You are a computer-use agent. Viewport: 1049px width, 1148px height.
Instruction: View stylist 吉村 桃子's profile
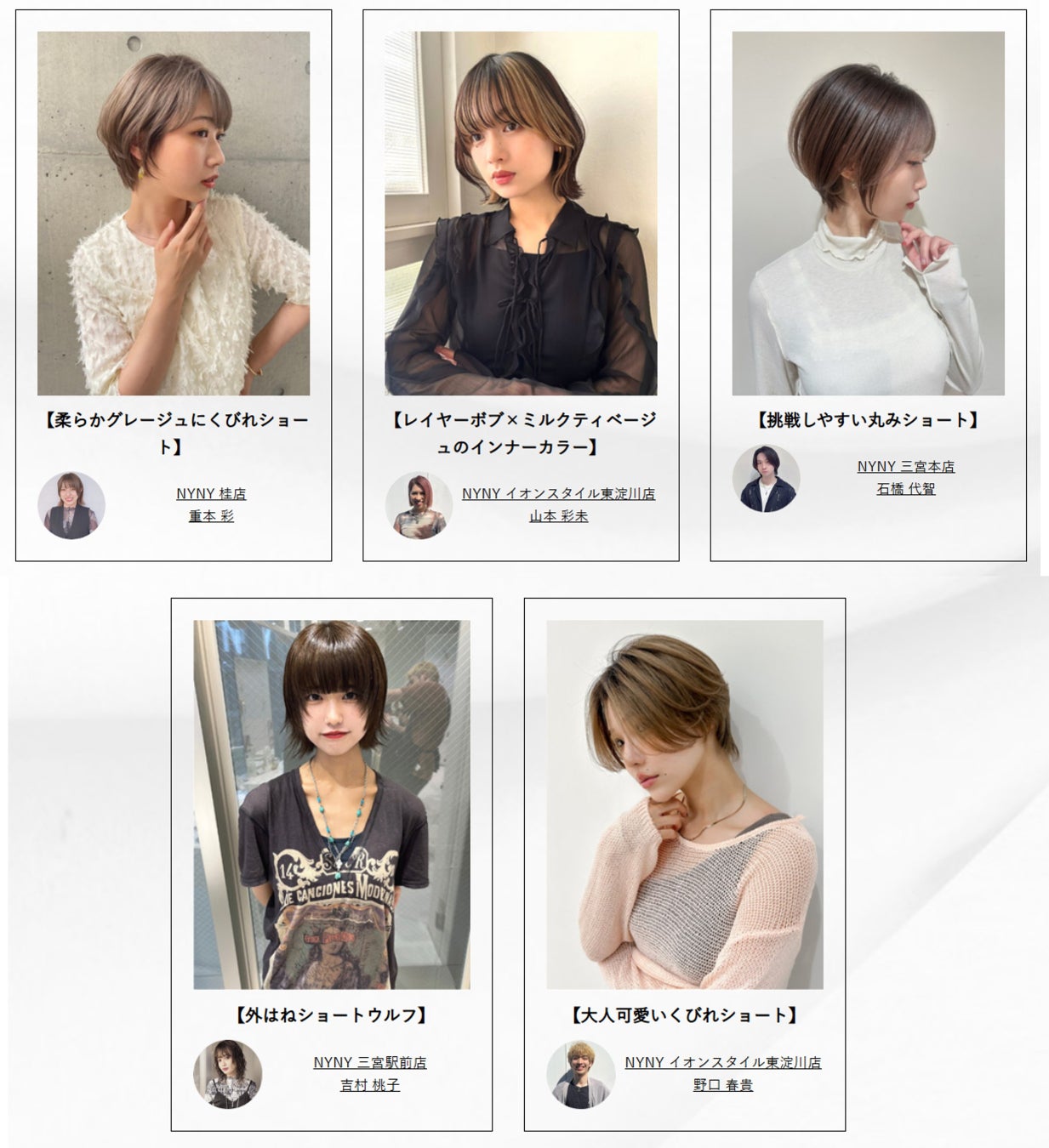point(369,1085)
